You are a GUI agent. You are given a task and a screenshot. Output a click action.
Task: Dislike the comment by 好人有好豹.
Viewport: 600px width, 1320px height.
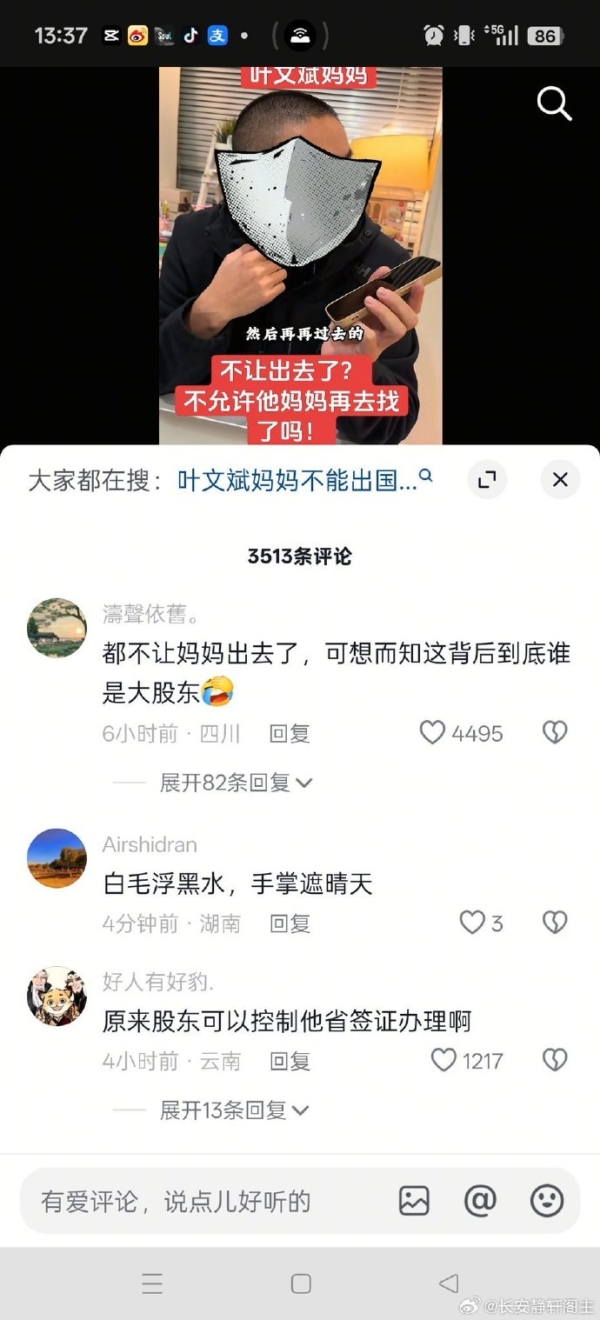tap(554, 1060)
